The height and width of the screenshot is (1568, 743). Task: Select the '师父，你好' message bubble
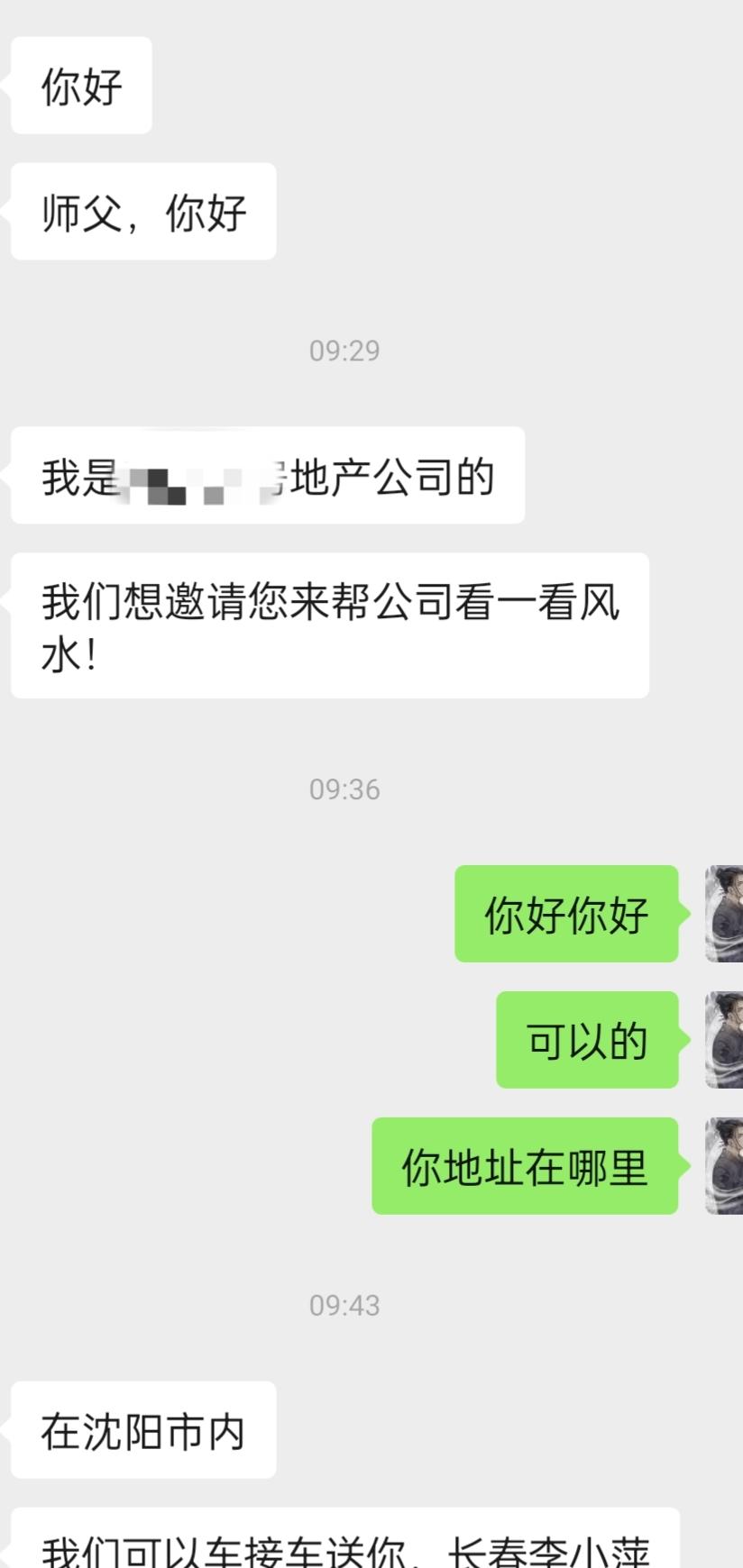coord(142,211)
